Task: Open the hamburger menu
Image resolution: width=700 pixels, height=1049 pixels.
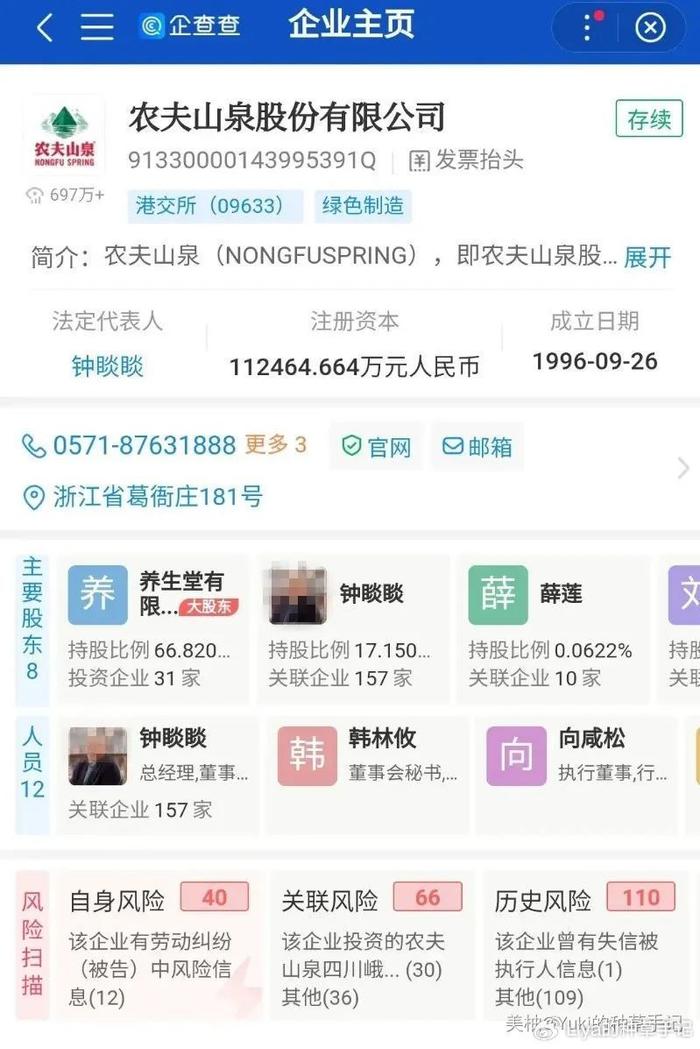Action: coord(97,27)
